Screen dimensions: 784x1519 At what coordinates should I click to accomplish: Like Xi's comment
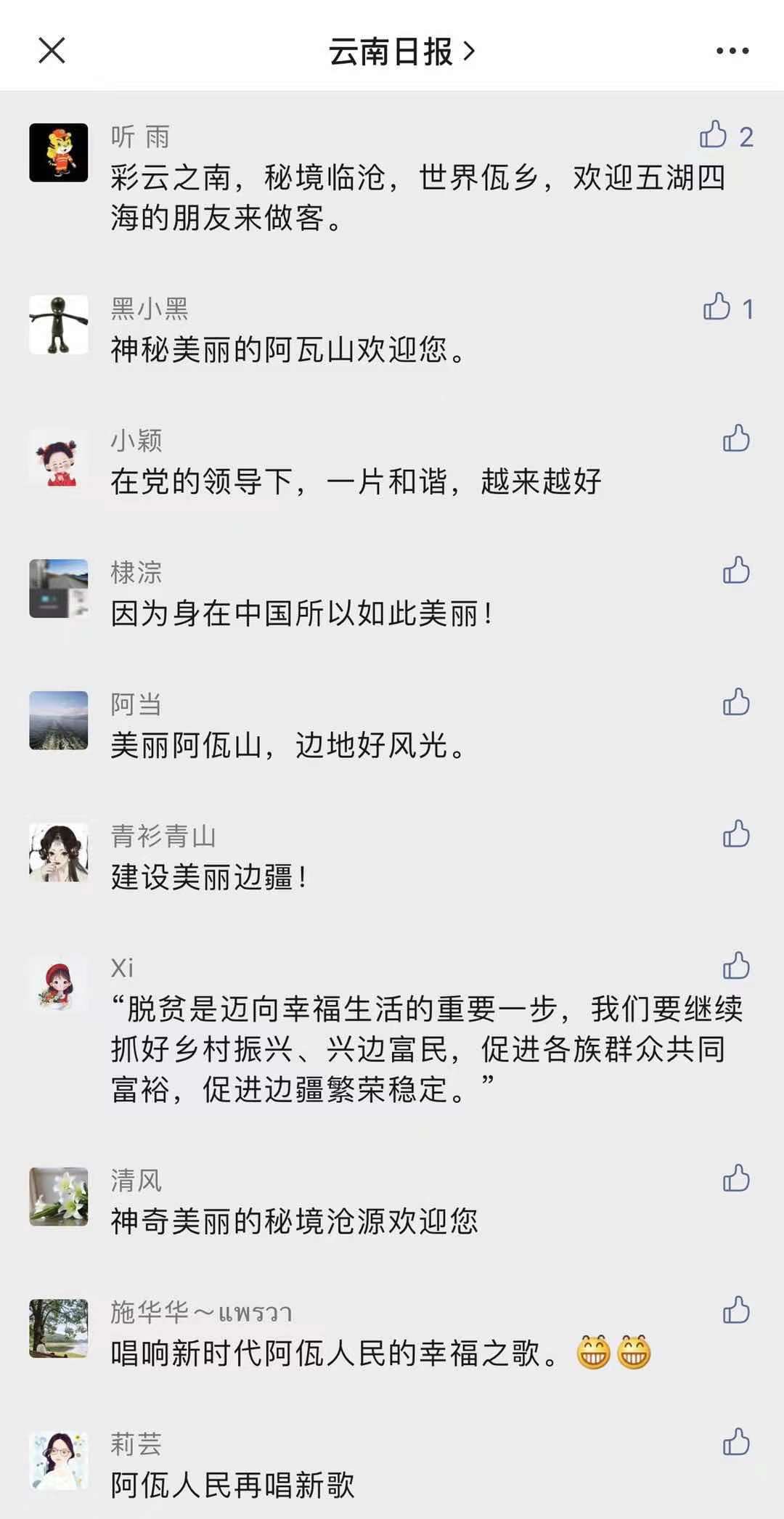click(736, 966)
